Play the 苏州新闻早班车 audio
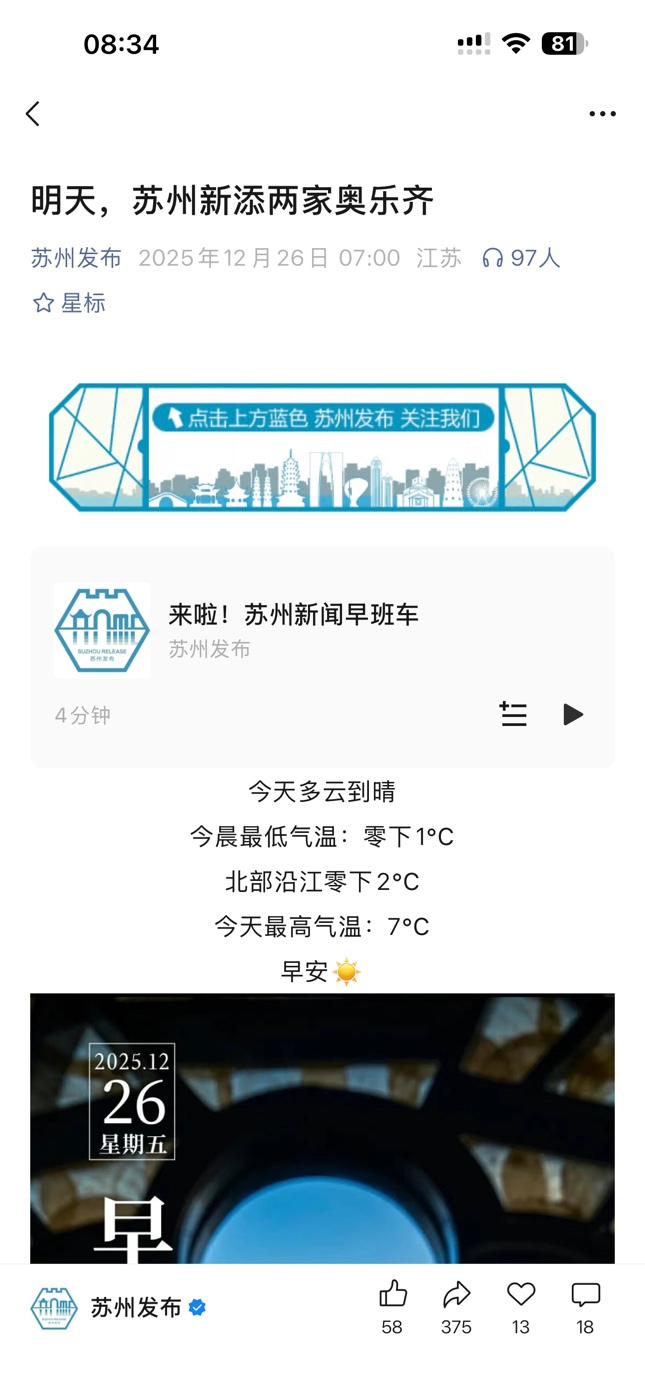Viewport: 645px width, 1398px height. click(x=572, y=714)
